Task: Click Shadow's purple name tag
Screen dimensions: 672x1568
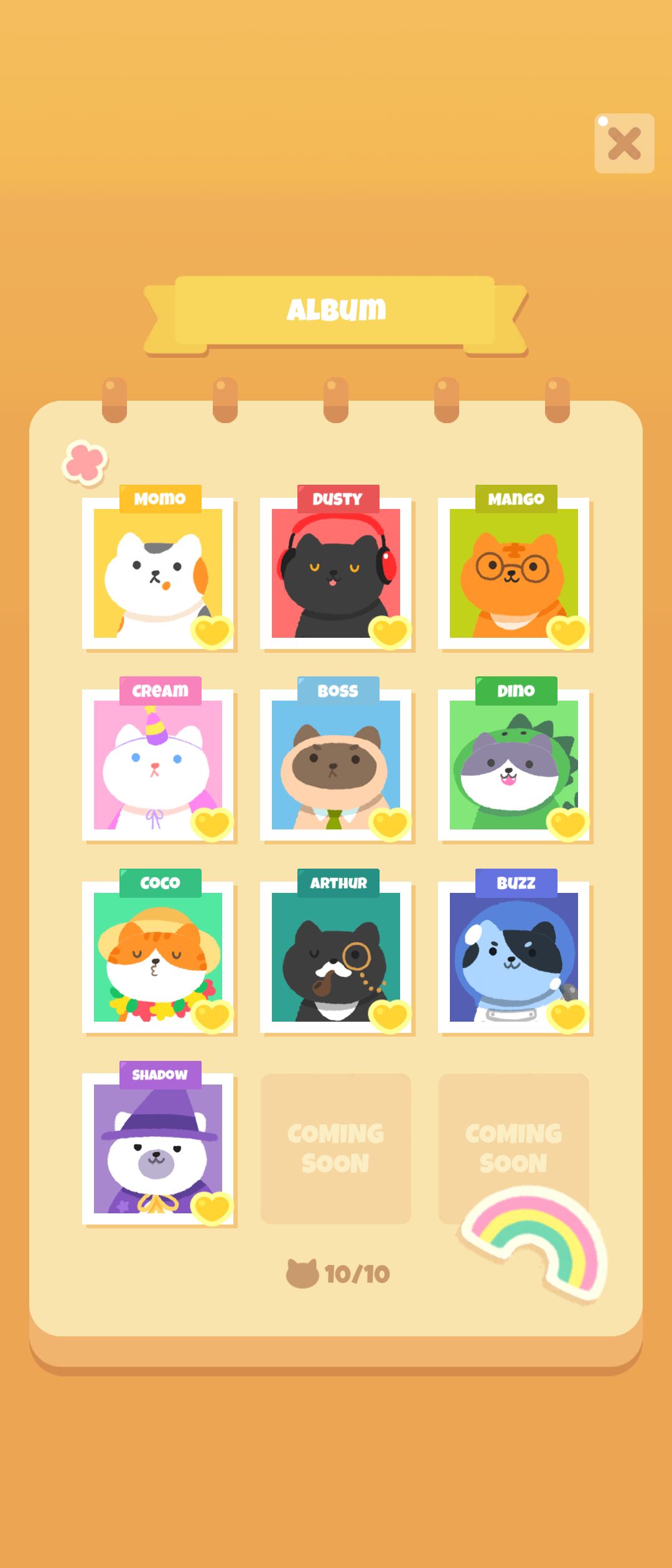Action: tap(159, 1075)
